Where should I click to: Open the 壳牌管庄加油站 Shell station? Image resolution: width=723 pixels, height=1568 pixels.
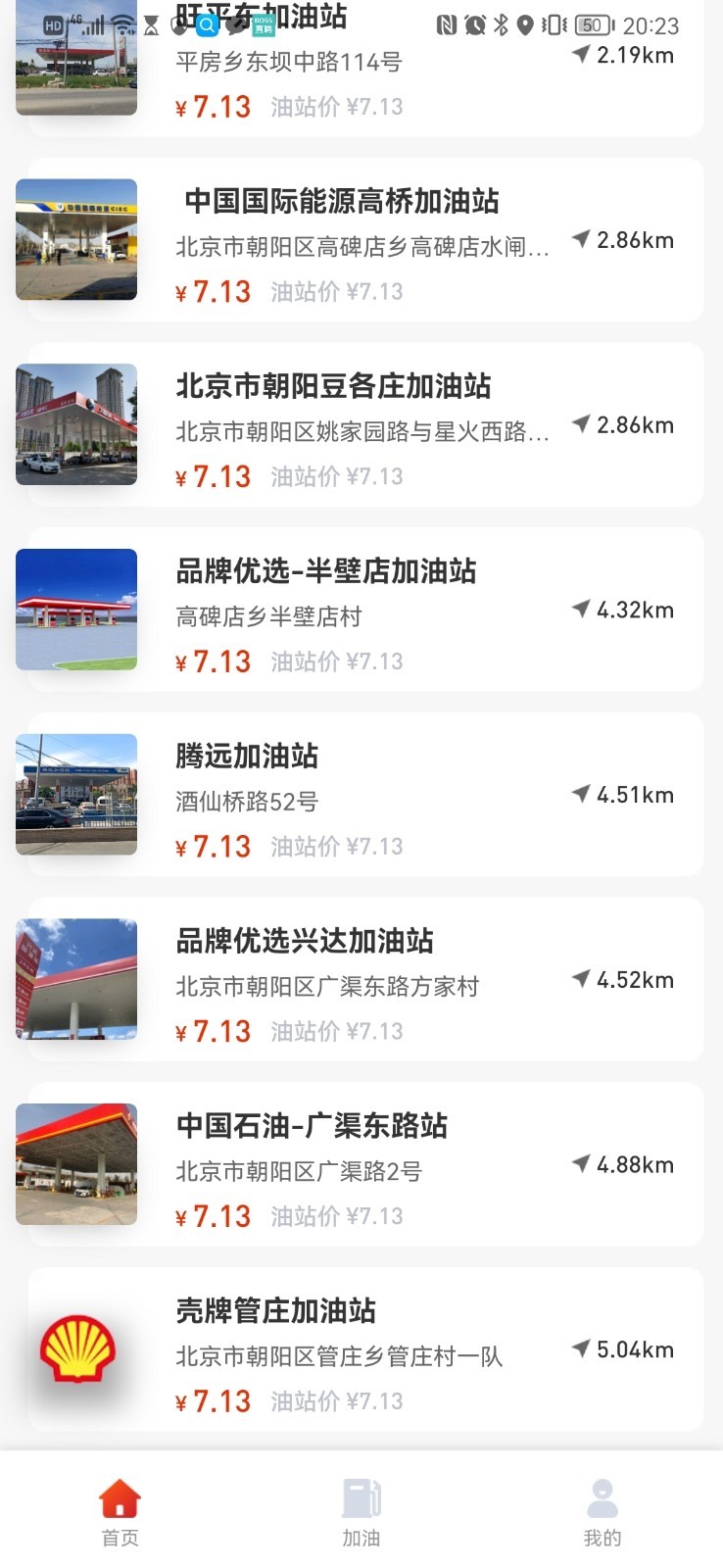362,1349
